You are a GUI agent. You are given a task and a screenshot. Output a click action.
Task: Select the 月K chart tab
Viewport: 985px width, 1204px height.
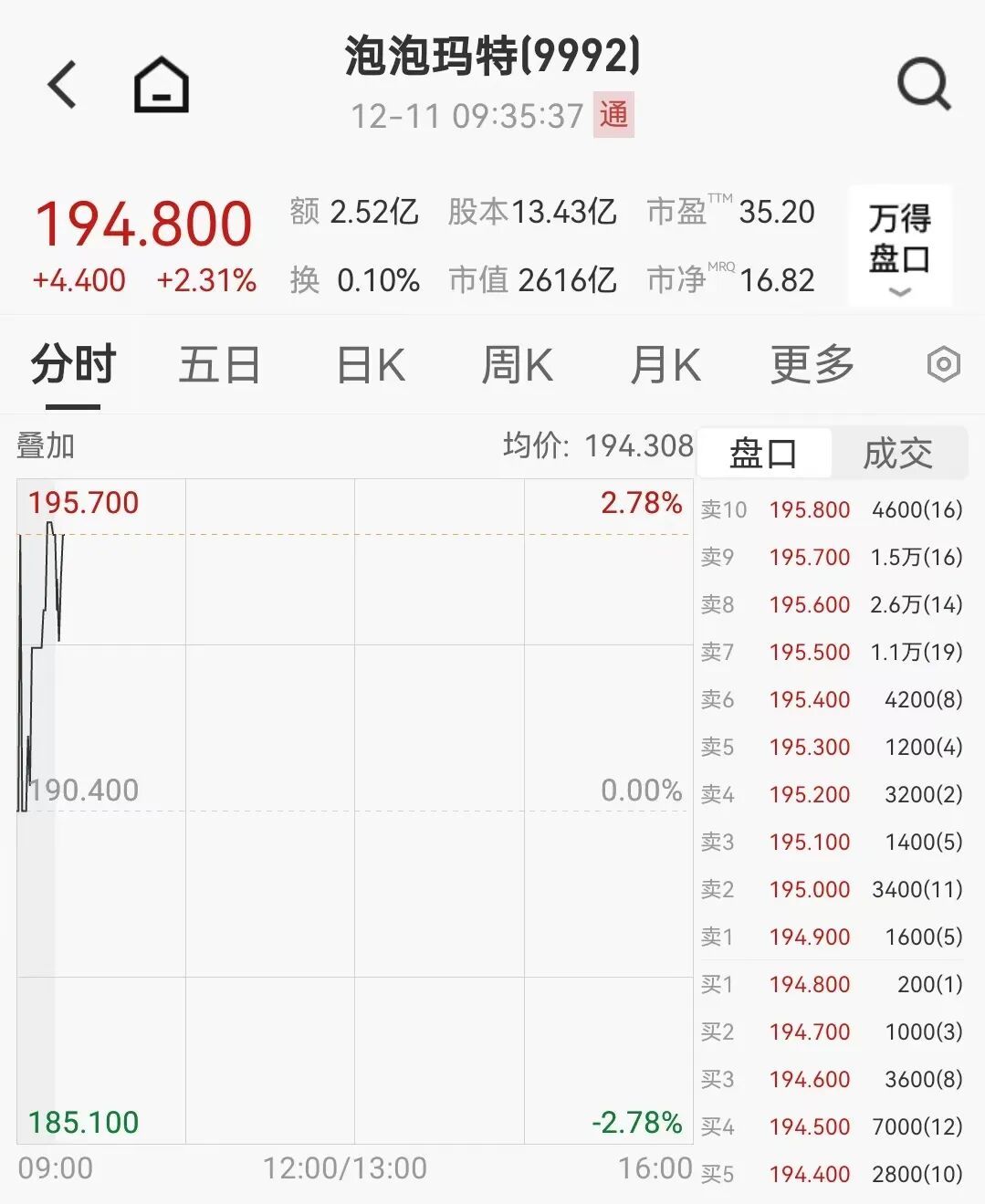(x=665, y=365)
